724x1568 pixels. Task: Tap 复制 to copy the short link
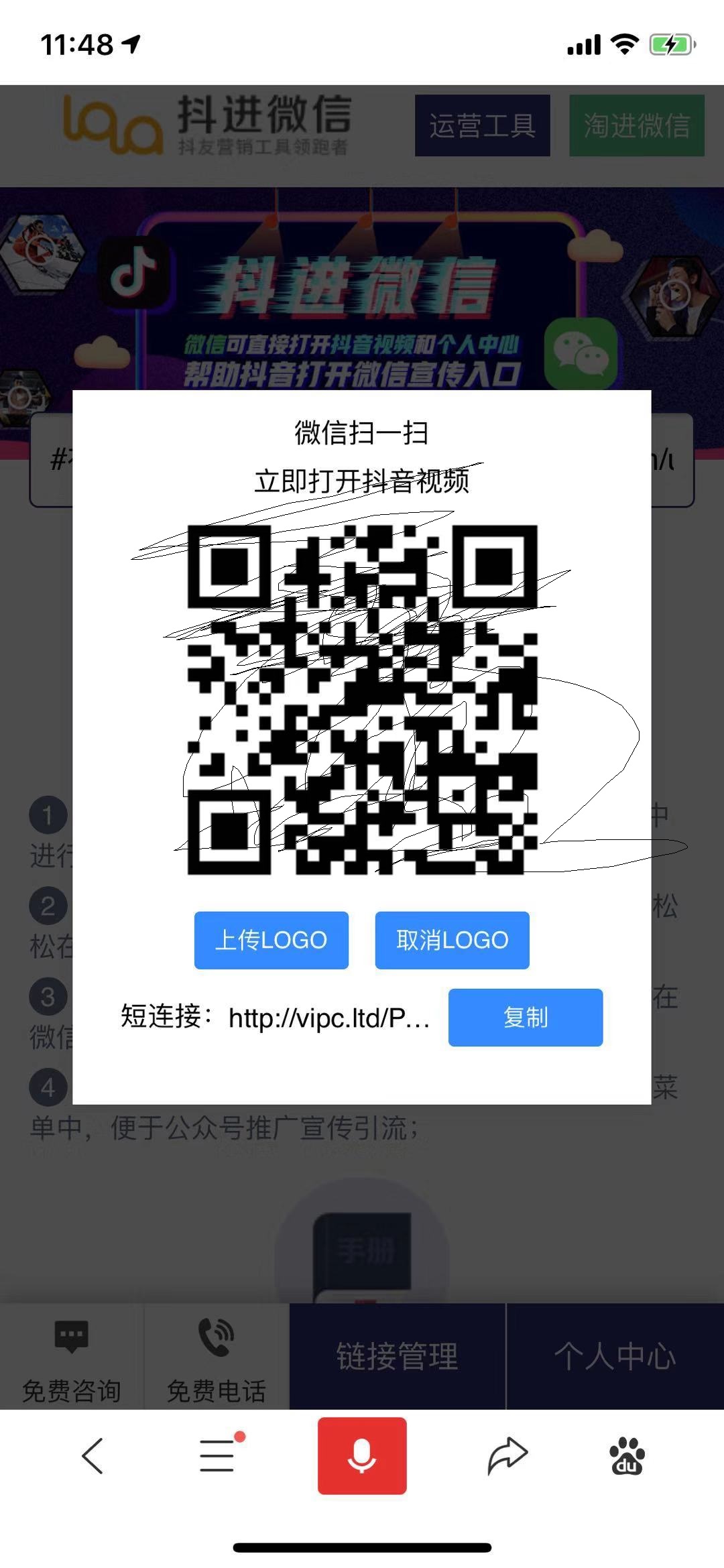[x=525, y=1018]
